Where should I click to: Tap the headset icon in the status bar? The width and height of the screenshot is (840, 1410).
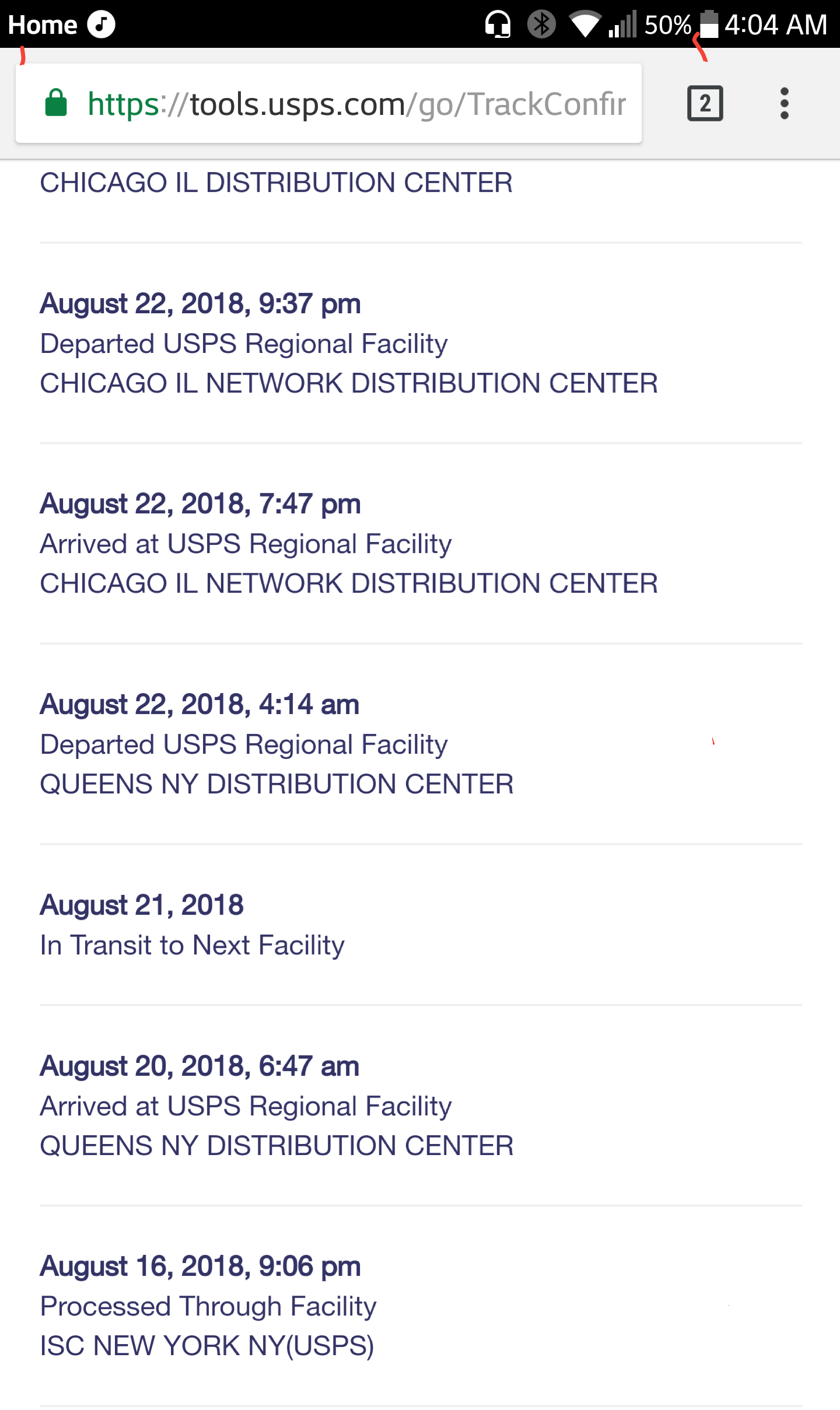[496, 24]
